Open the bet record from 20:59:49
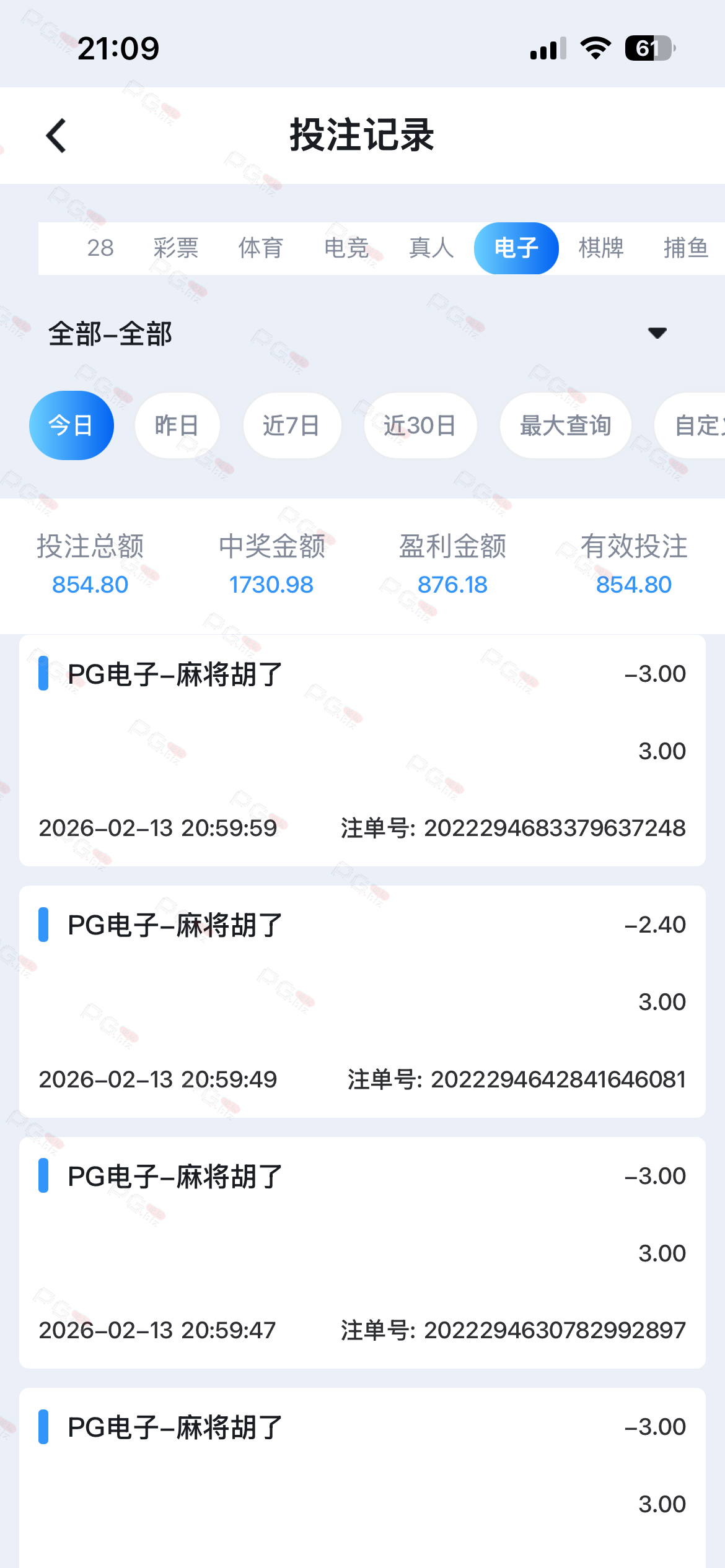Image resolution: width=725 pixels, height=1568 pixels. (x=362, y=1001)
